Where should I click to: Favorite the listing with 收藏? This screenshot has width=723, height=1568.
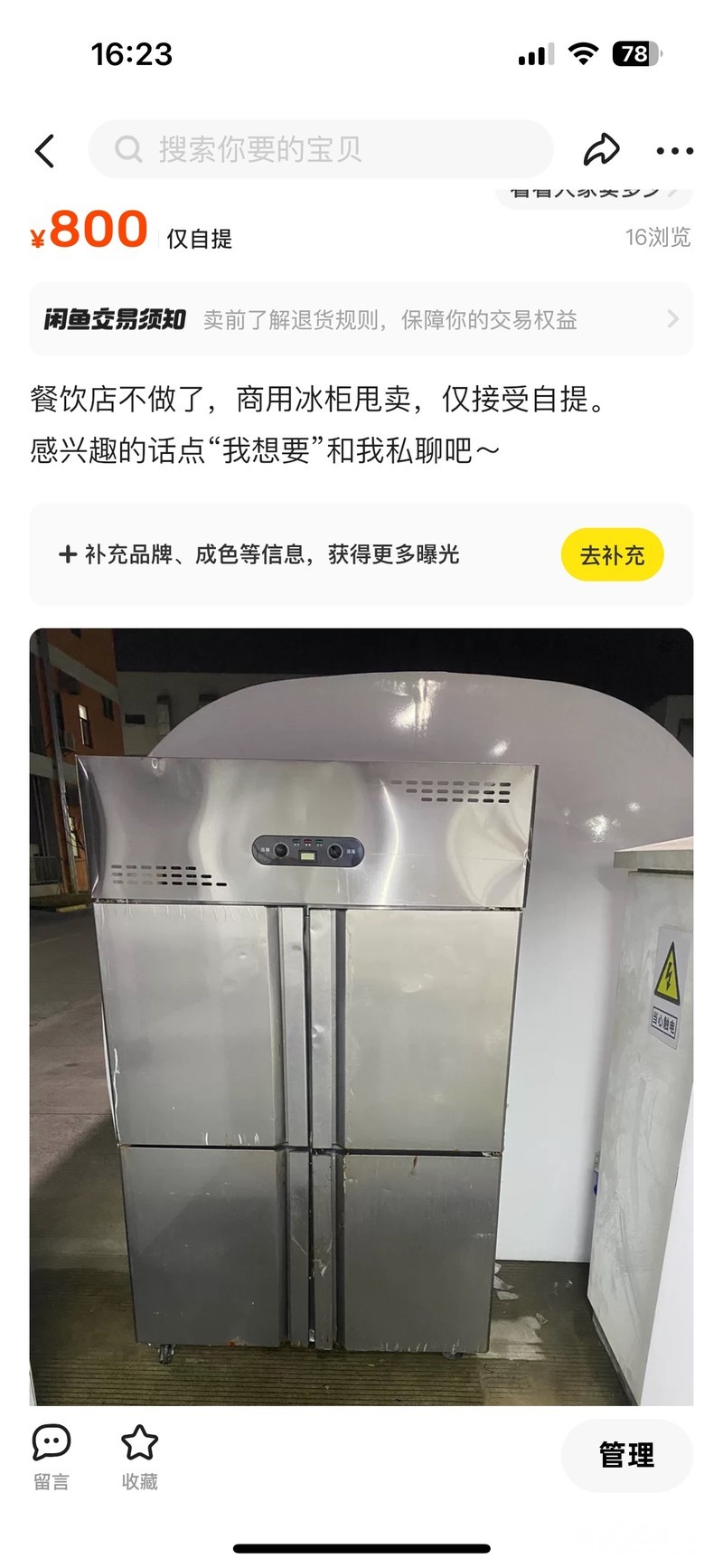[x=140, y=1455]
